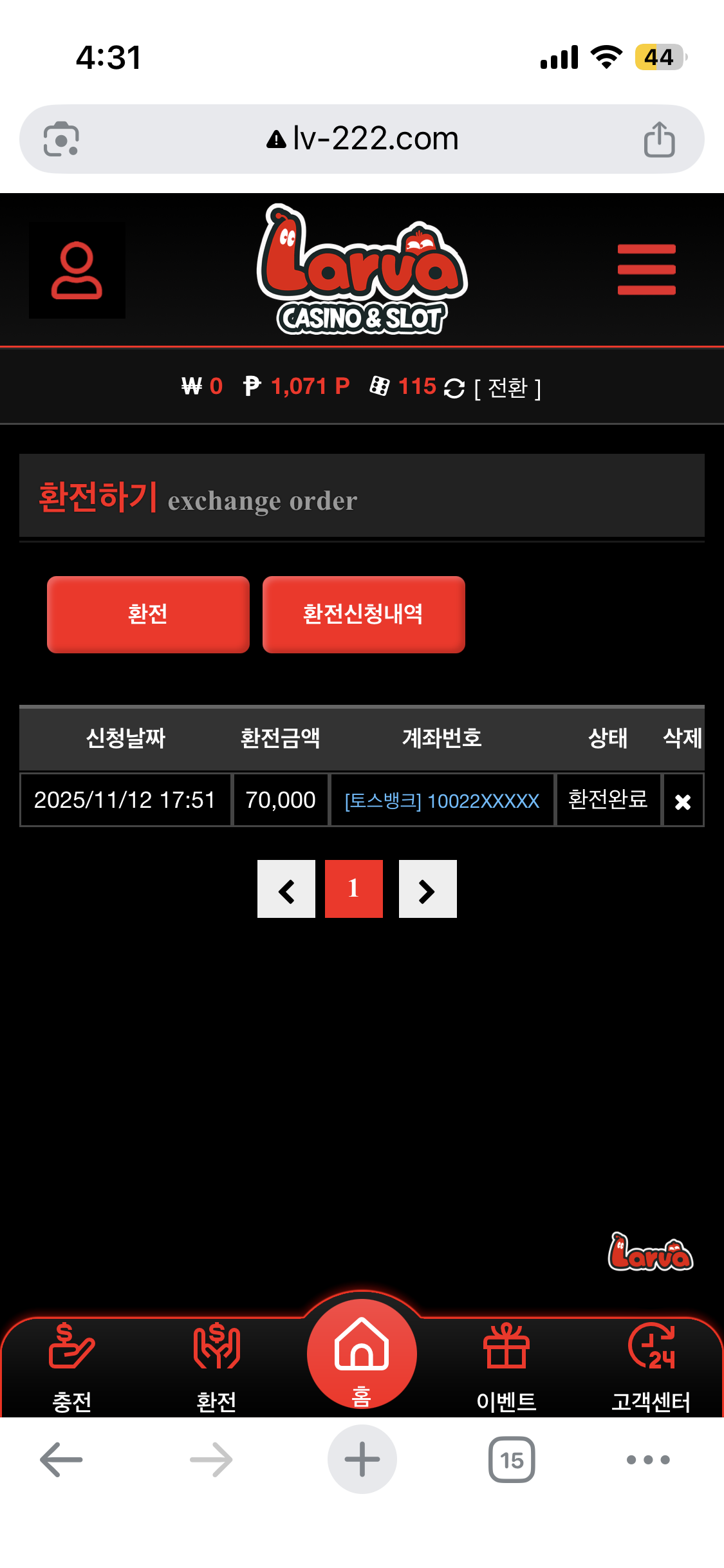
Task: Open a new browser tab
Action: [x=362, y=1460]
